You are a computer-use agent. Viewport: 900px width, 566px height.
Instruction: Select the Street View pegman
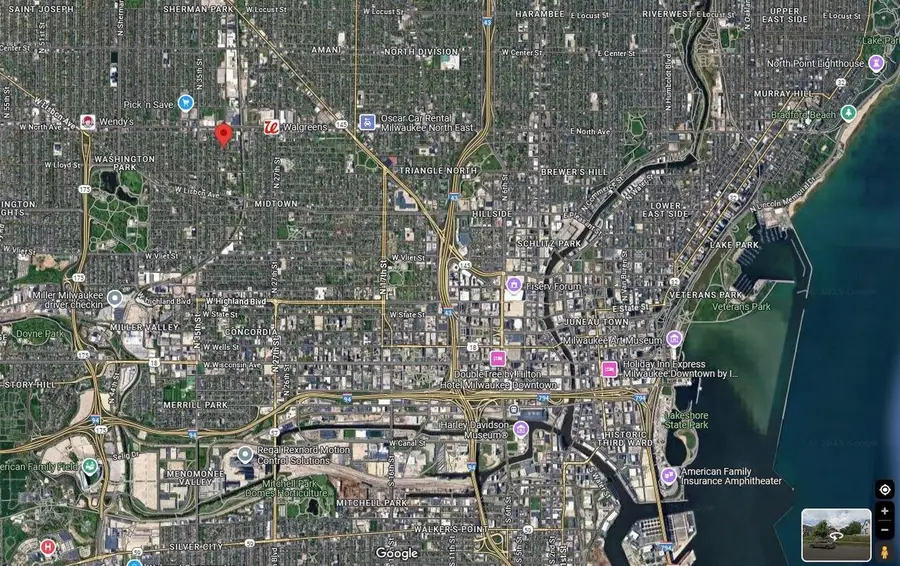tap(884, 552)
